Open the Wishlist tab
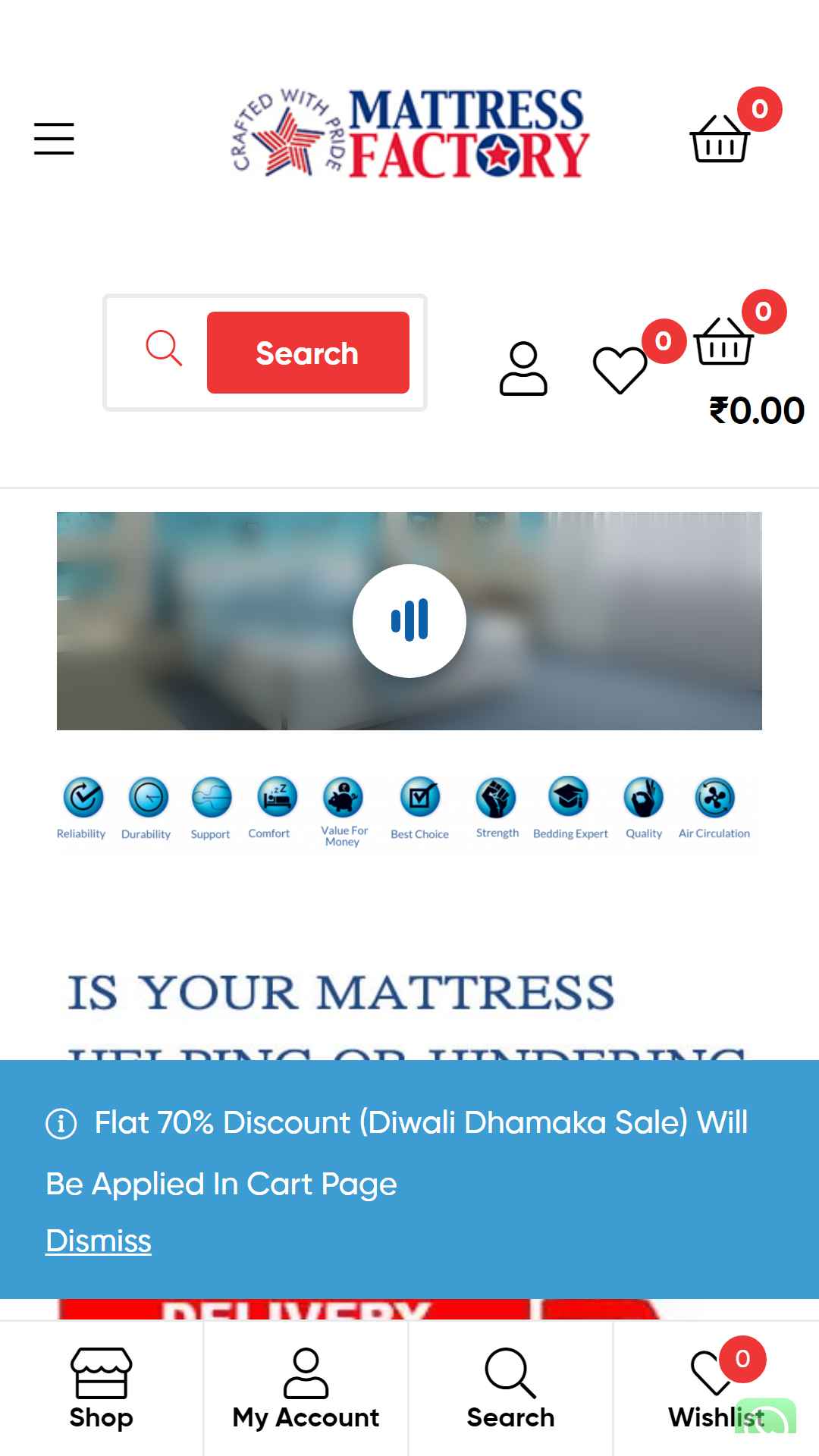This screenshot has width=819, height=1456. click(717, 1389)
